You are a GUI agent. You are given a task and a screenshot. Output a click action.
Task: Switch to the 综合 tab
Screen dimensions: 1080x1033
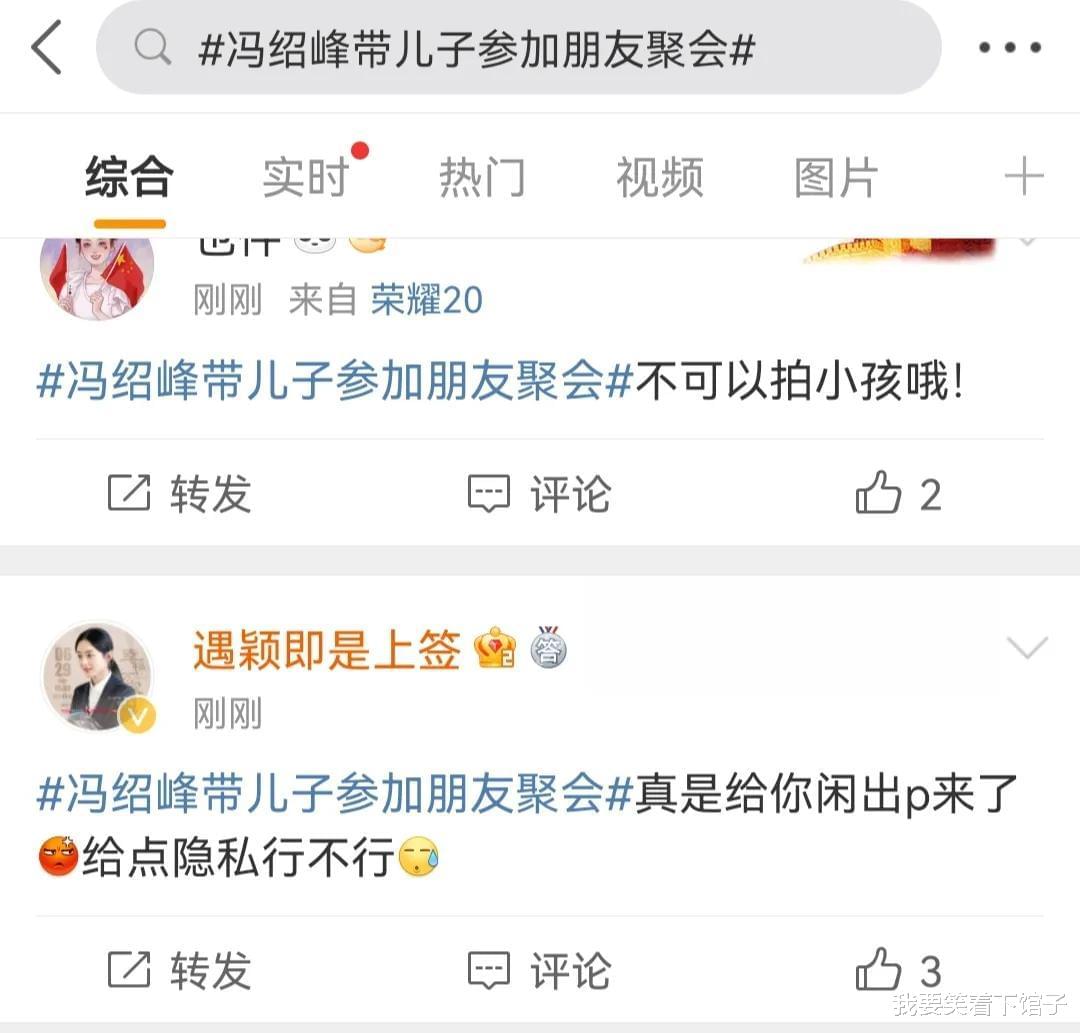click(x=129, y=178)
